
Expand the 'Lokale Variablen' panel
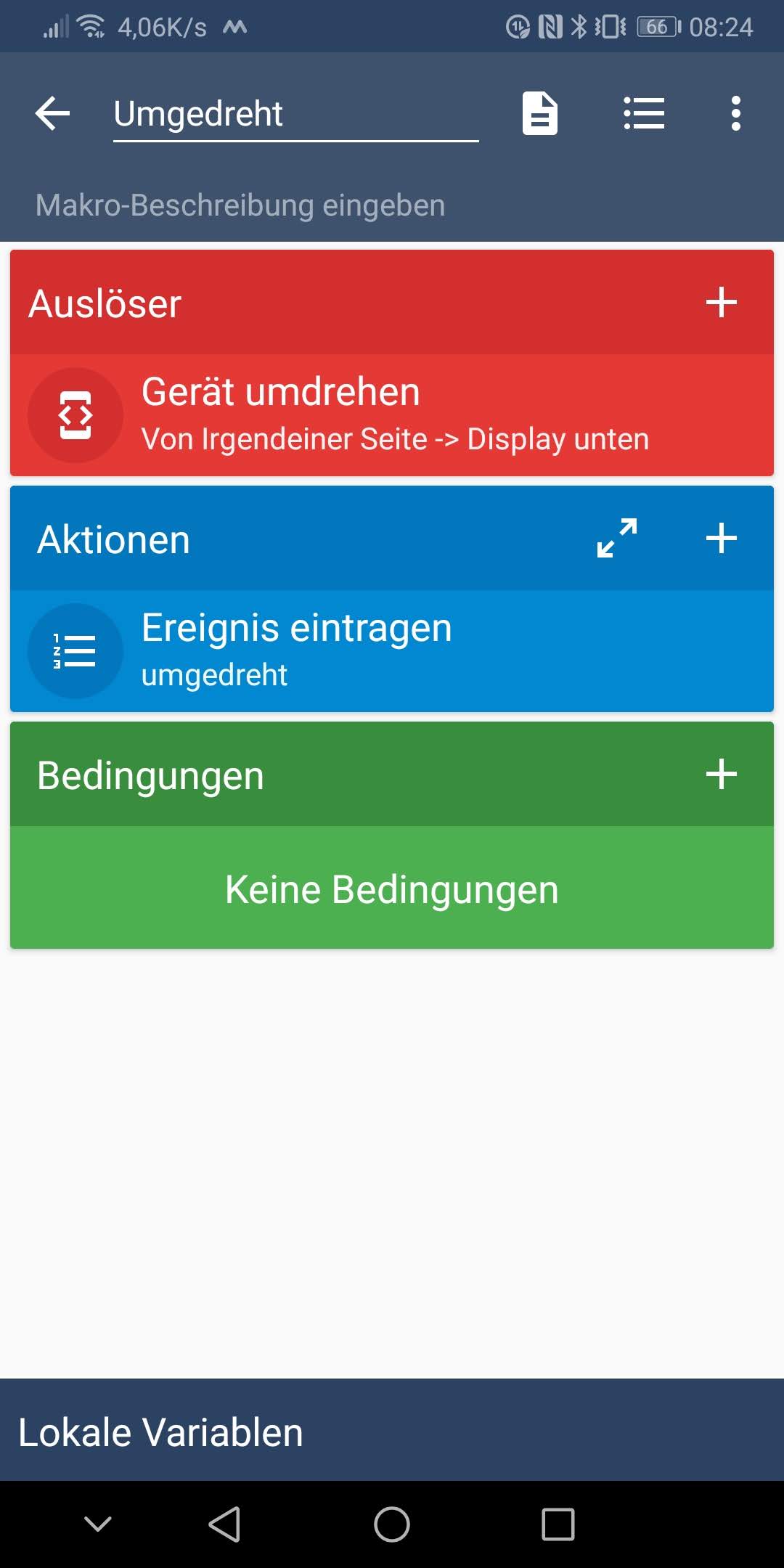(x=392, y=1432)
